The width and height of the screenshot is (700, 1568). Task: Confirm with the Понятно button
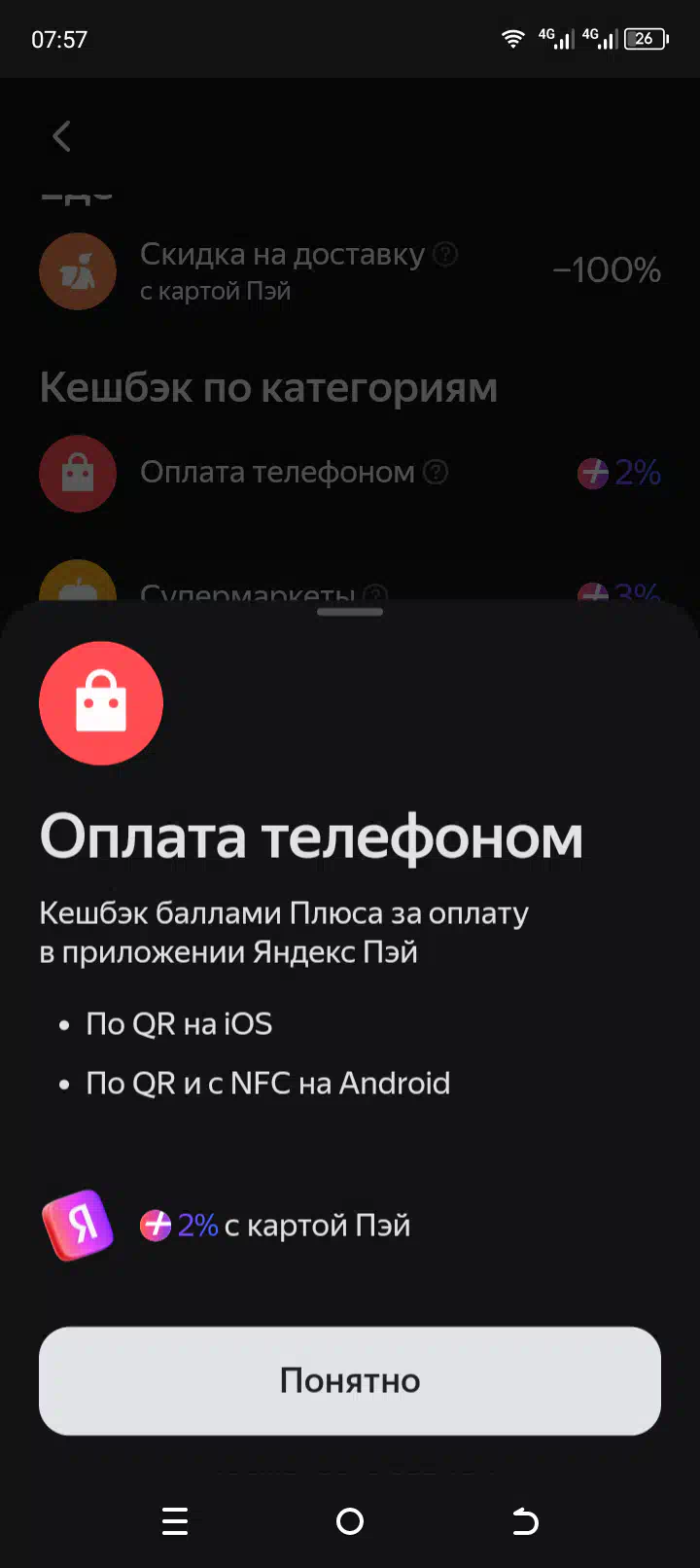click(x=350, y=1380)
